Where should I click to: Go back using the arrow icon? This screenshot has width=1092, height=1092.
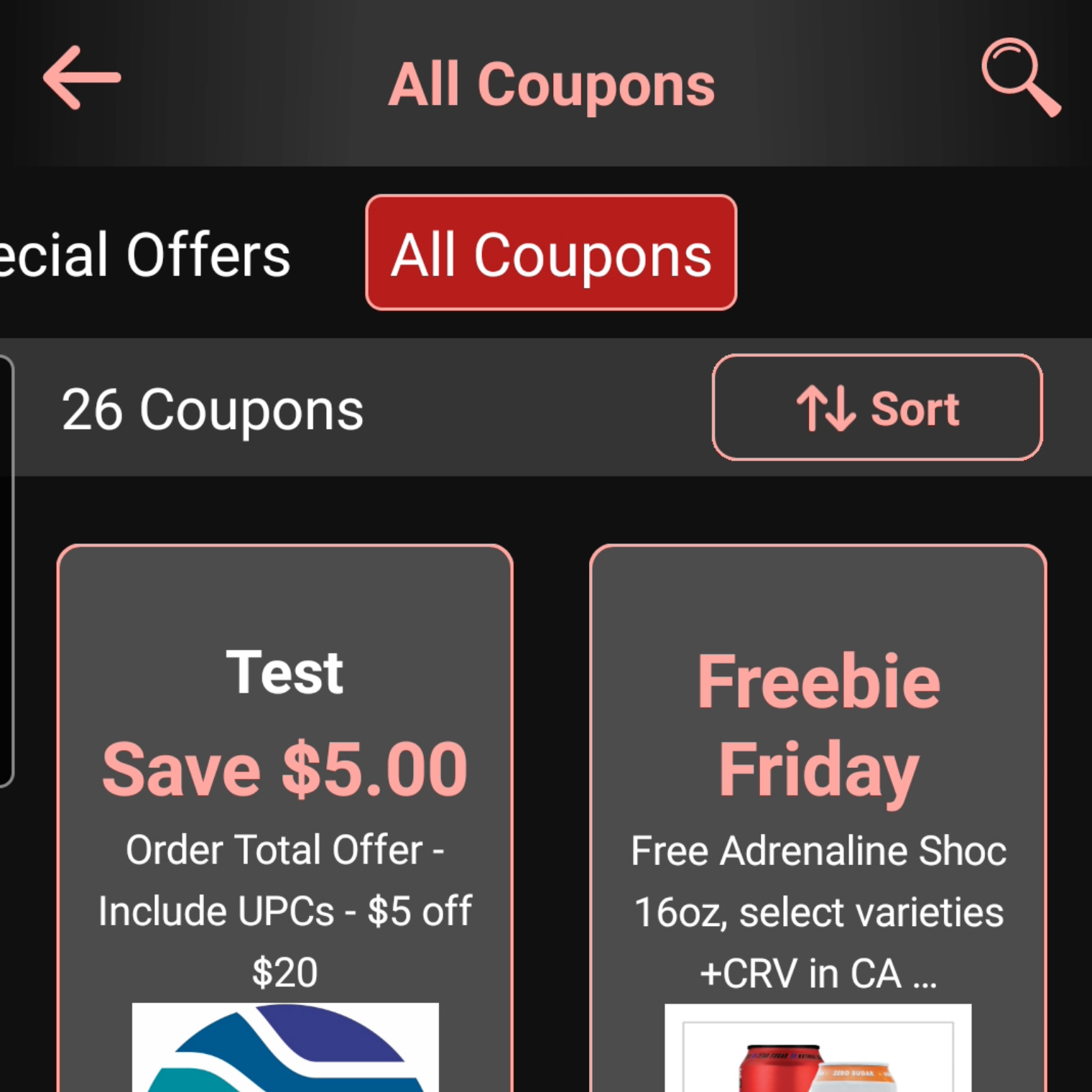(x=82, y=78)
